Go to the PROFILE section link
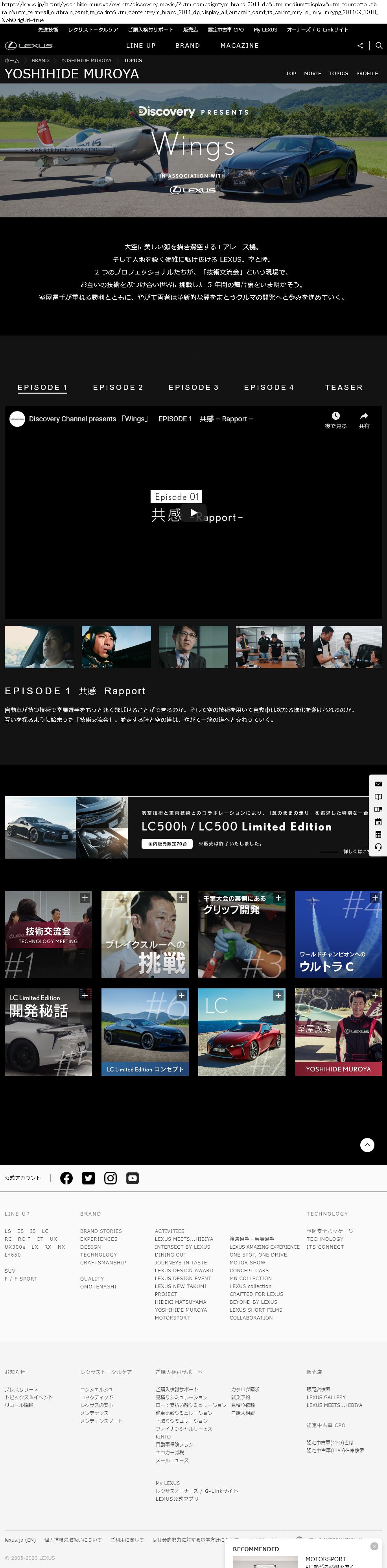Viewport: 387px width, 1568px height. click(x=366, y=74)
